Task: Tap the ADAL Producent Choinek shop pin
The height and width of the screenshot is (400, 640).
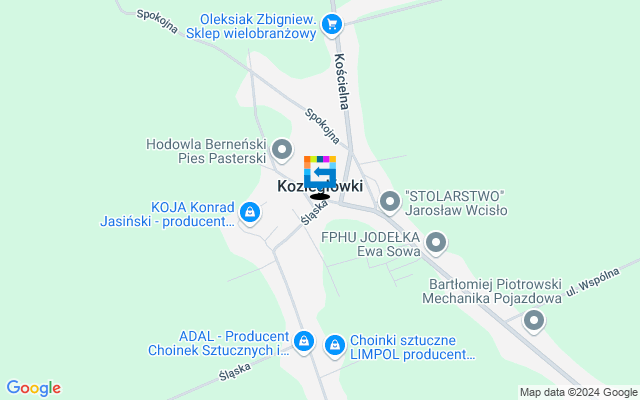Action: pos(305,343)
